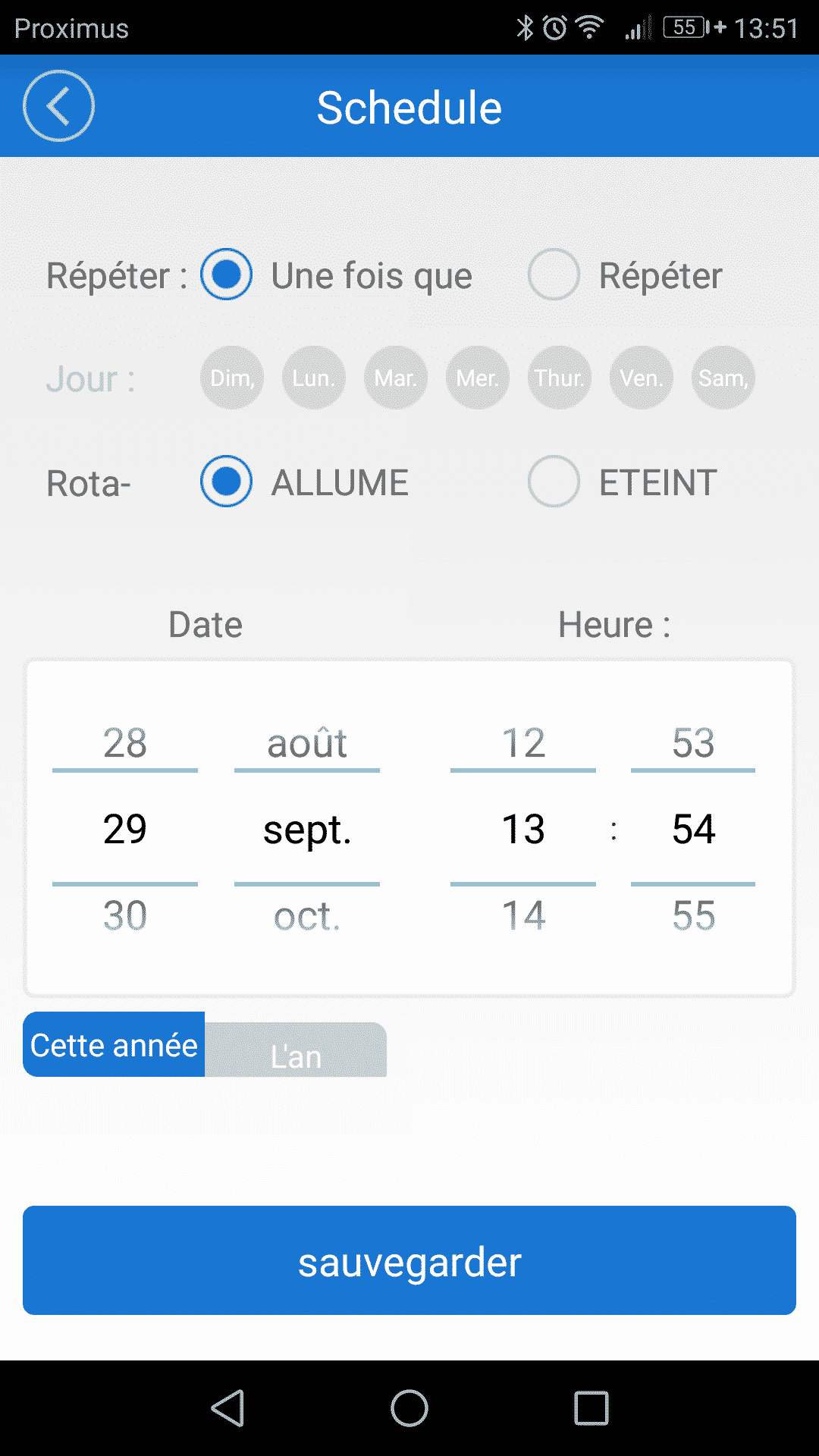Image resolution: width=819 pixels, height=1456 pixels.
Task: Open the system recent apps view
Action: (591, 1408)
